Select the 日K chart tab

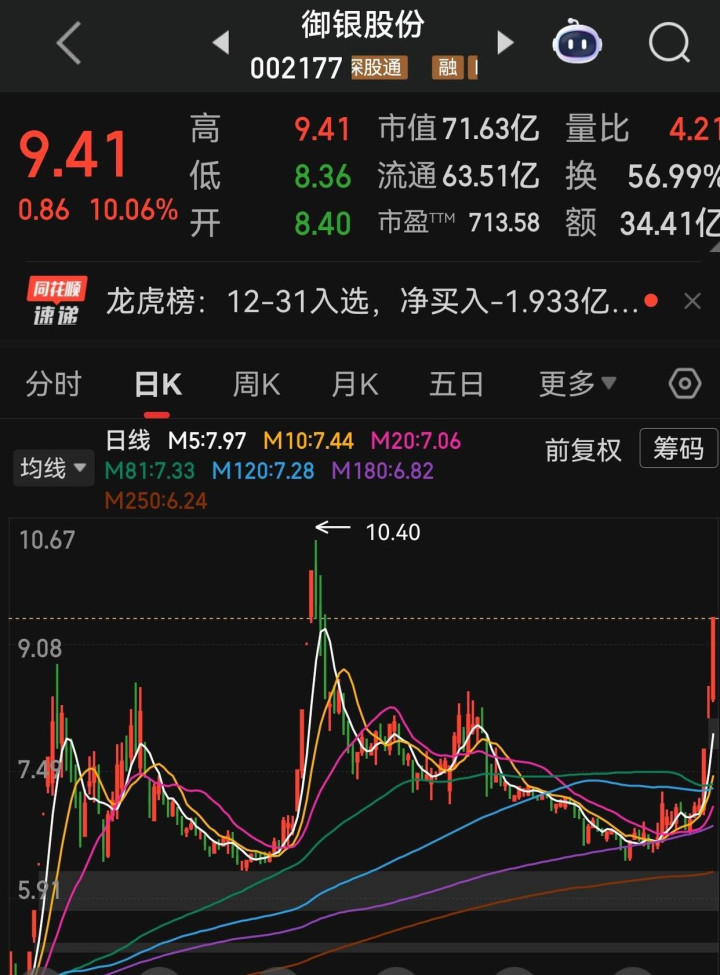158,385
